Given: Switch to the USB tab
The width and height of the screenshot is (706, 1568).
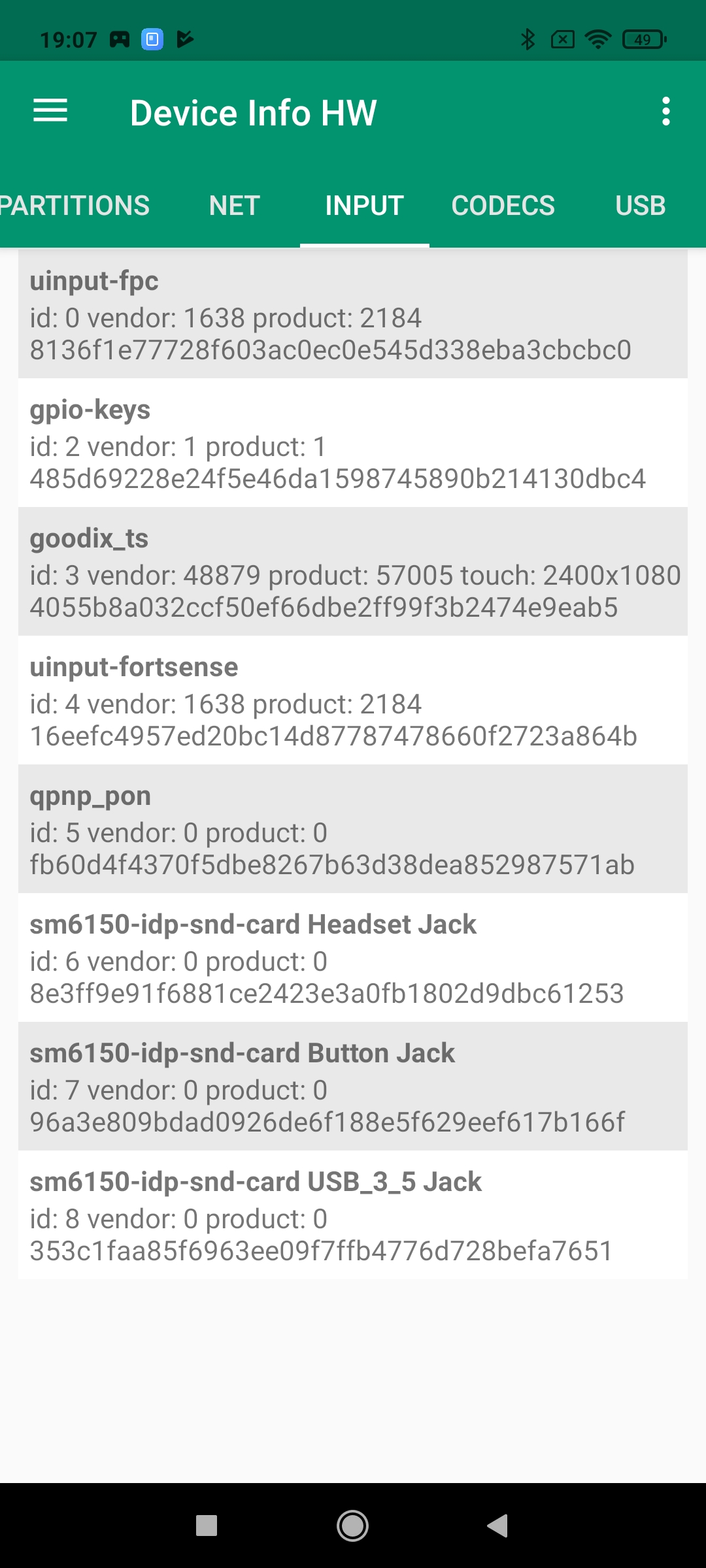Looking at the screenshot, I should pos(640,206).
